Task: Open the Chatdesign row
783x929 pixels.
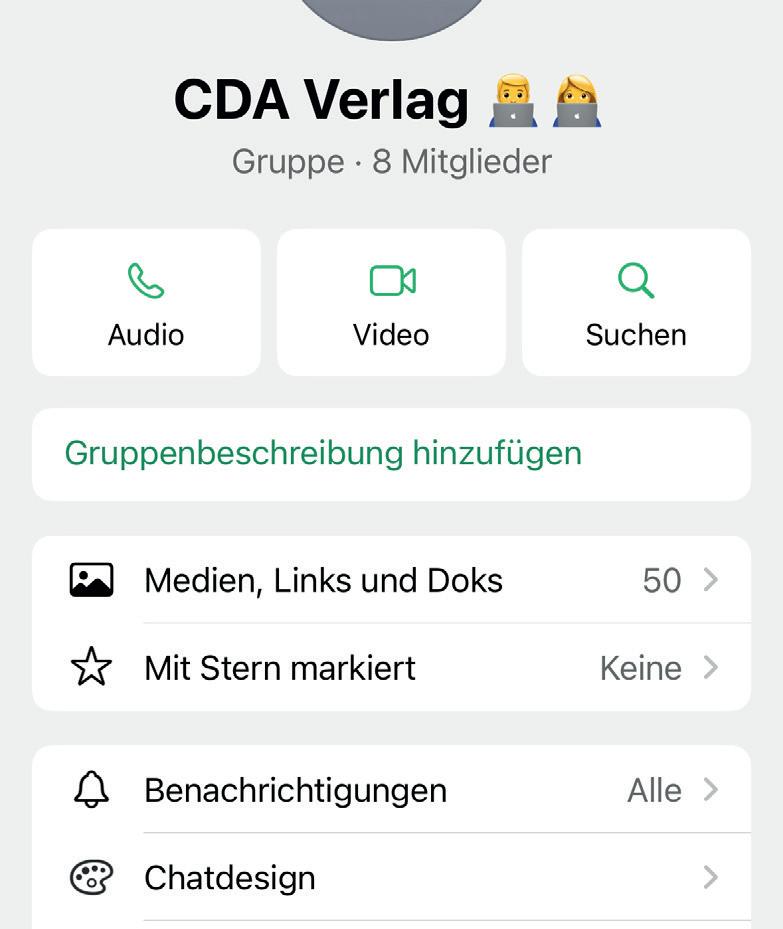Action: point(391,878)
